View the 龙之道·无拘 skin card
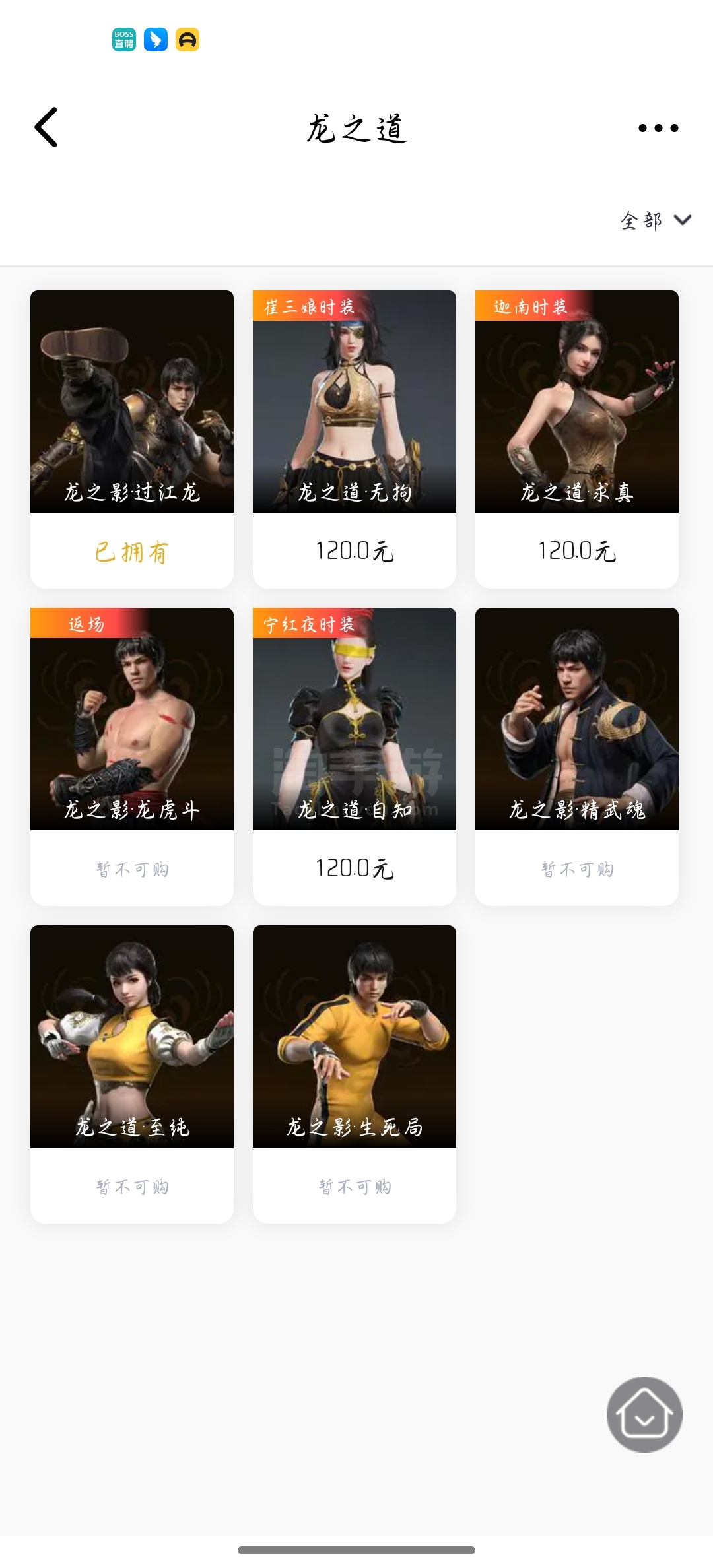This screenshot has width=713, height=1568. (x=355, y=401)
